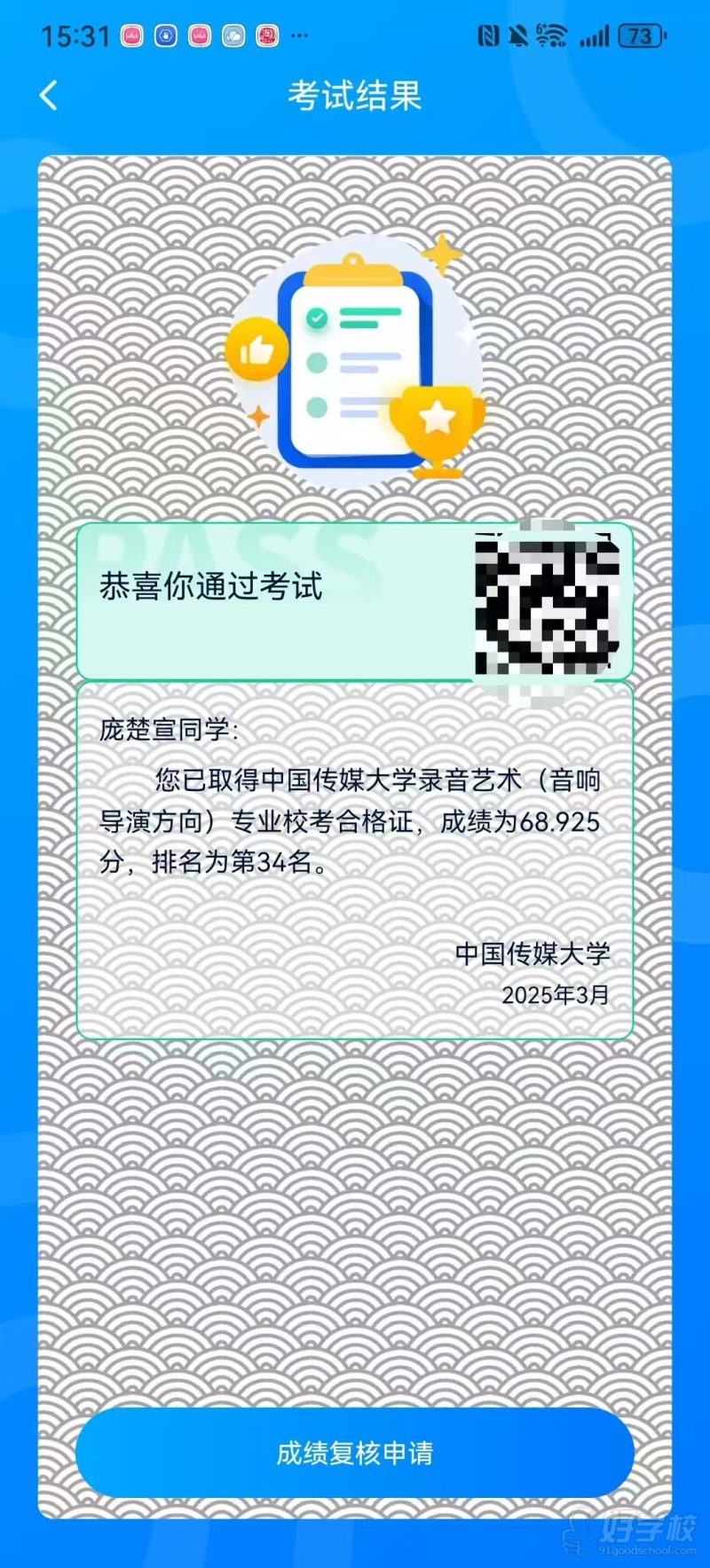This screenshot has width=710, height=1568.
Task: Tap the cellular signal bars icon
Action: tap(596, 35)
